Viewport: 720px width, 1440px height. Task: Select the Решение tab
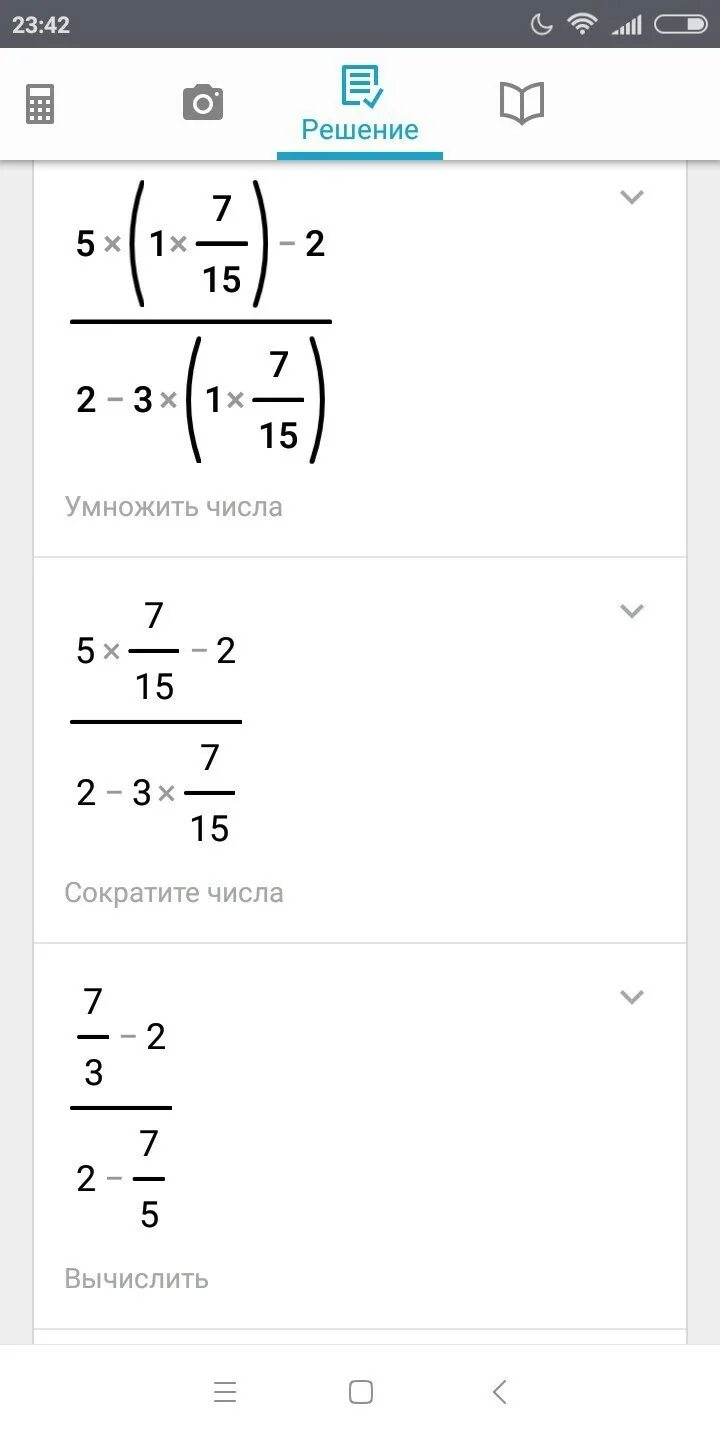(360, 105)
